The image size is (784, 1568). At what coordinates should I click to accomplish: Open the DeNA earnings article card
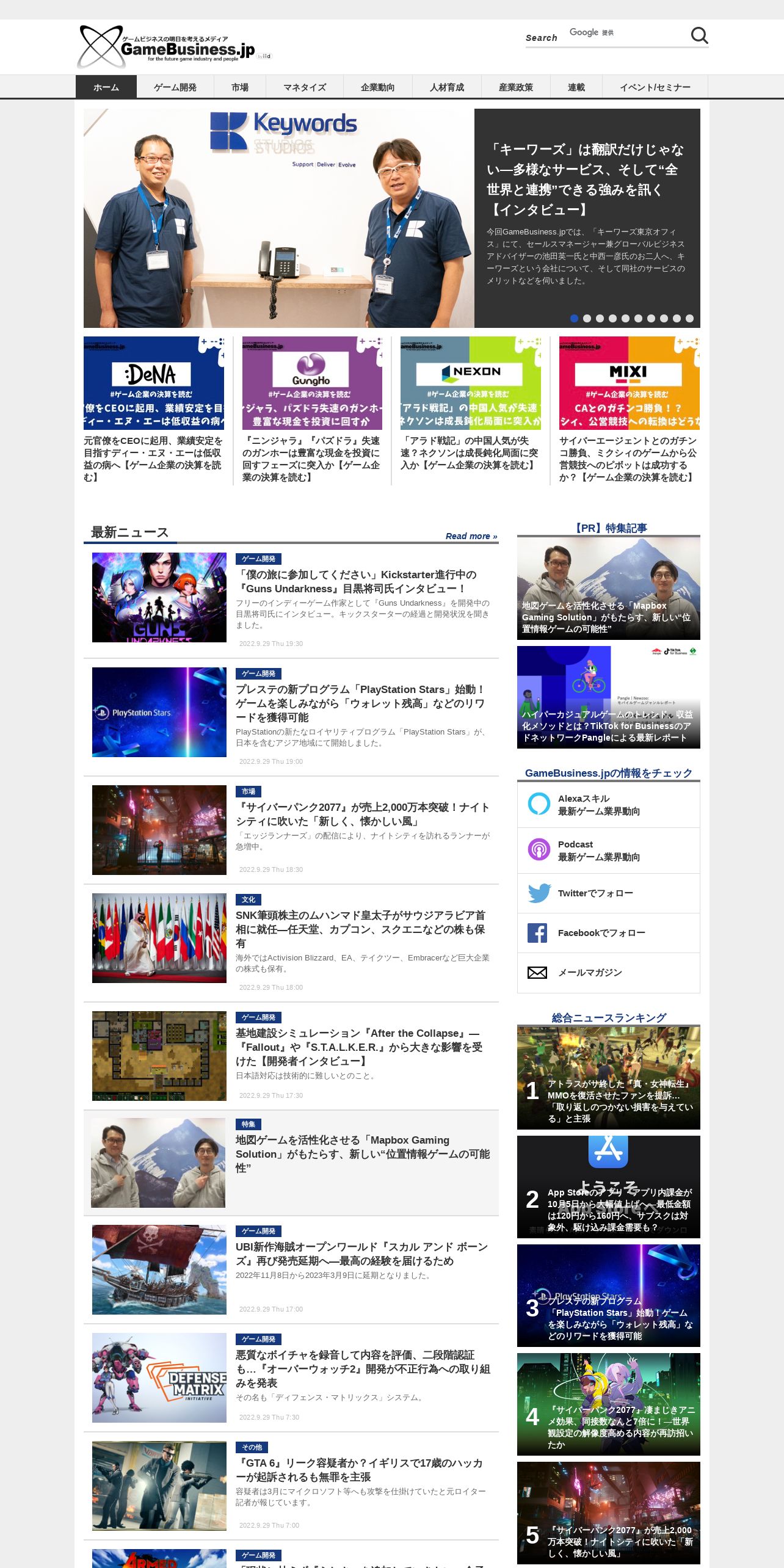tap(154, 409)
